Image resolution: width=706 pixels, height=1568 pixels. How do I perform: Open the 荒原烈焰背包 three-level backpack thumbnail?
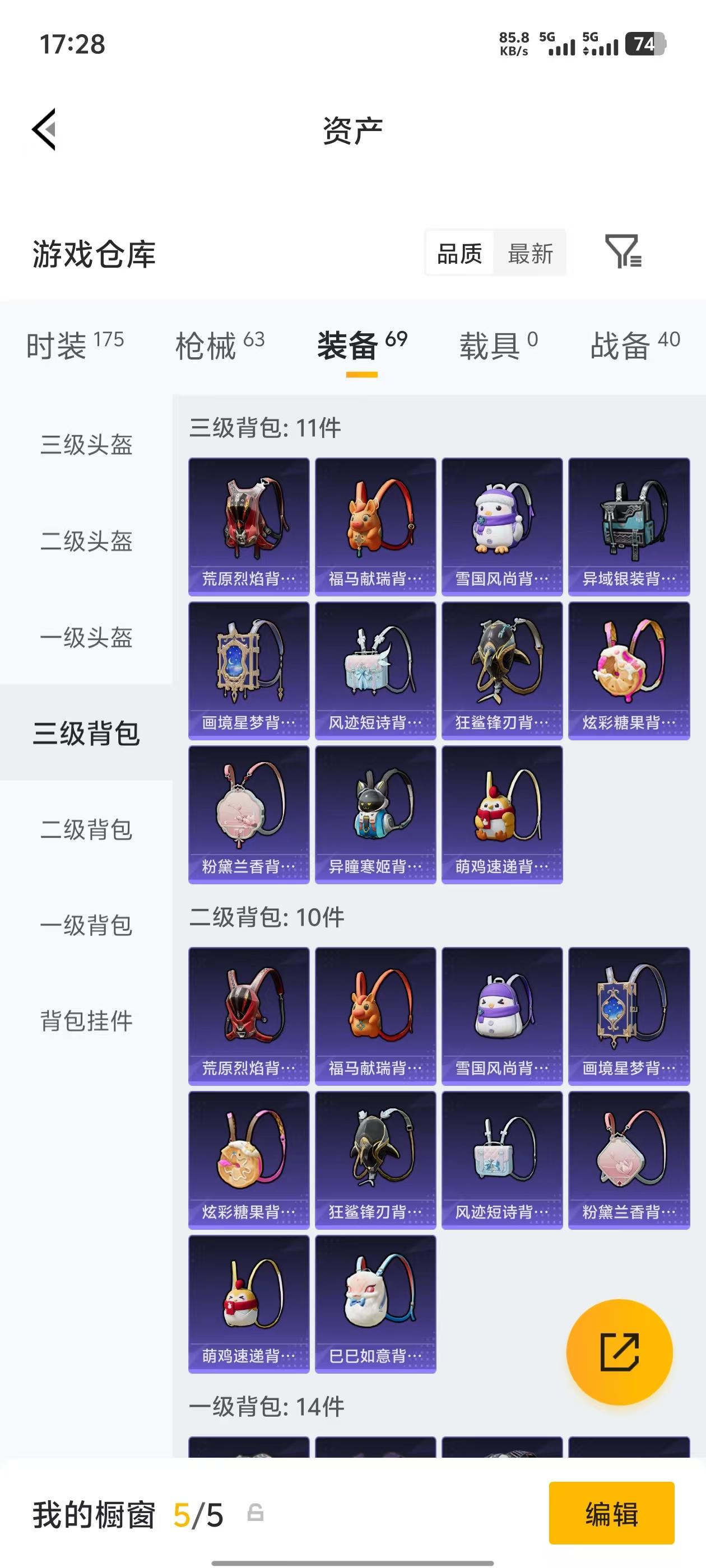point(248,524)
